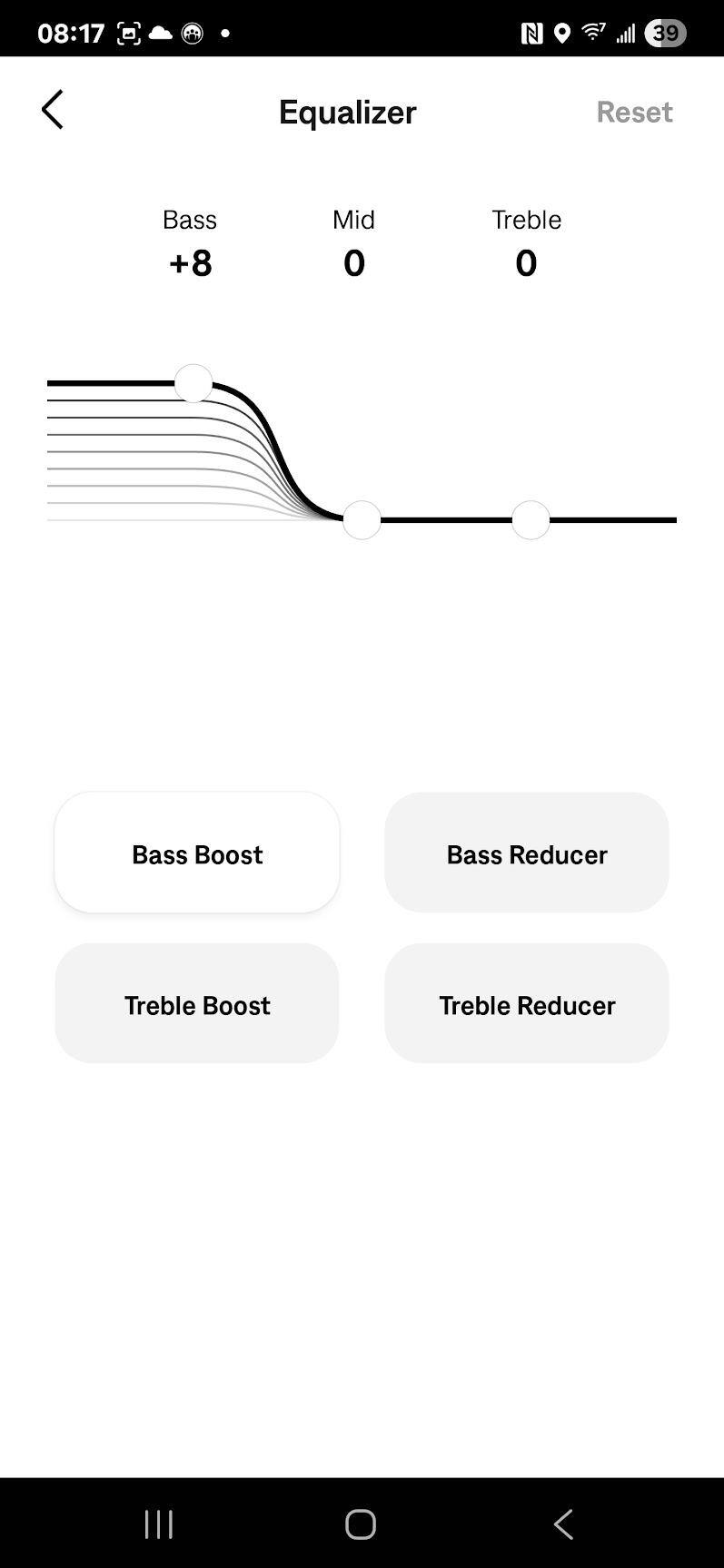The height and width of the screenshot is (1568, 724).
Task: Tap the Mid handle on the curve
Action: (362, 520)
